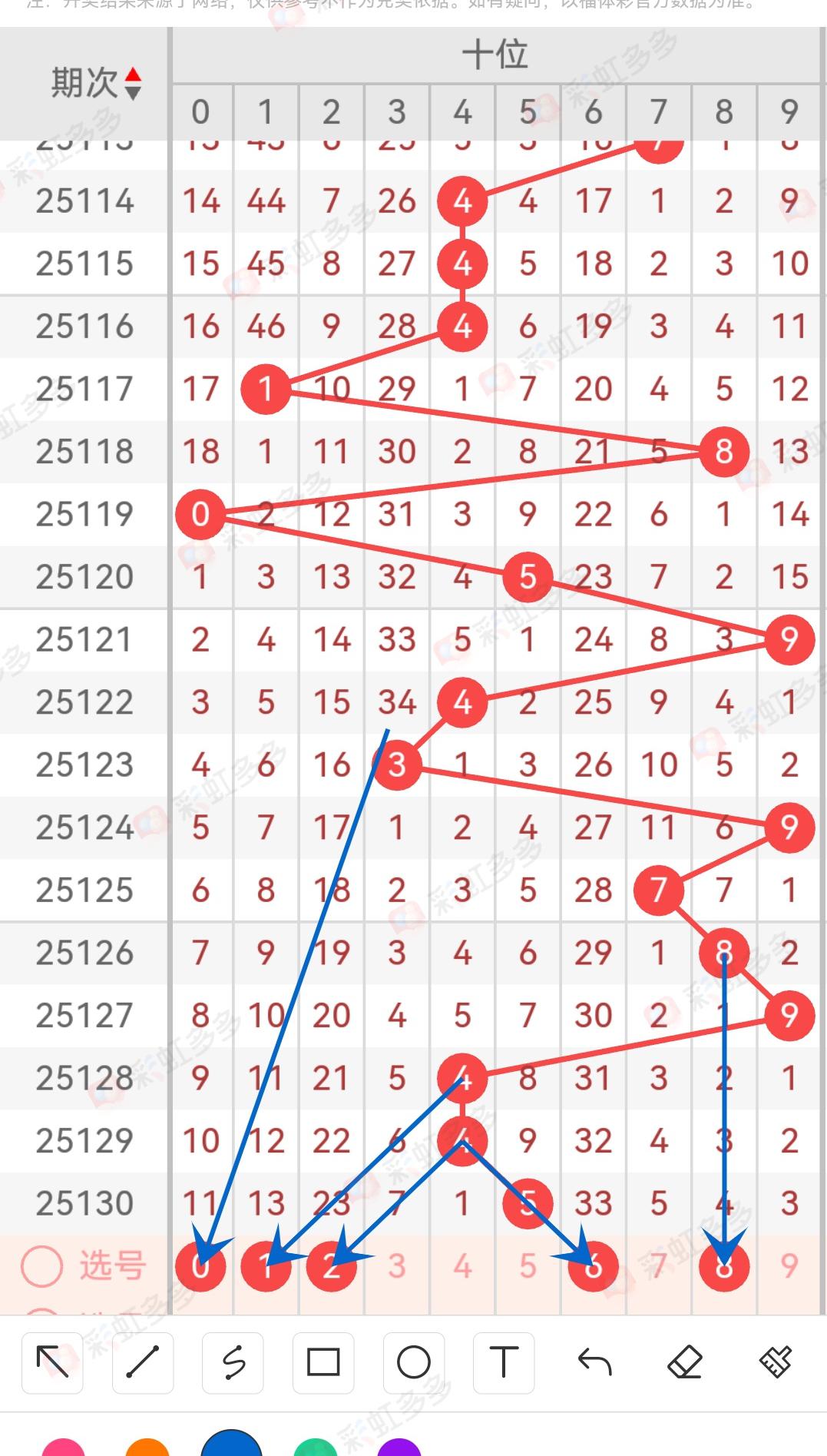Choose the blue color swatch
The width and height of the screenshot is (827, 1456).
click(232, 1444)
